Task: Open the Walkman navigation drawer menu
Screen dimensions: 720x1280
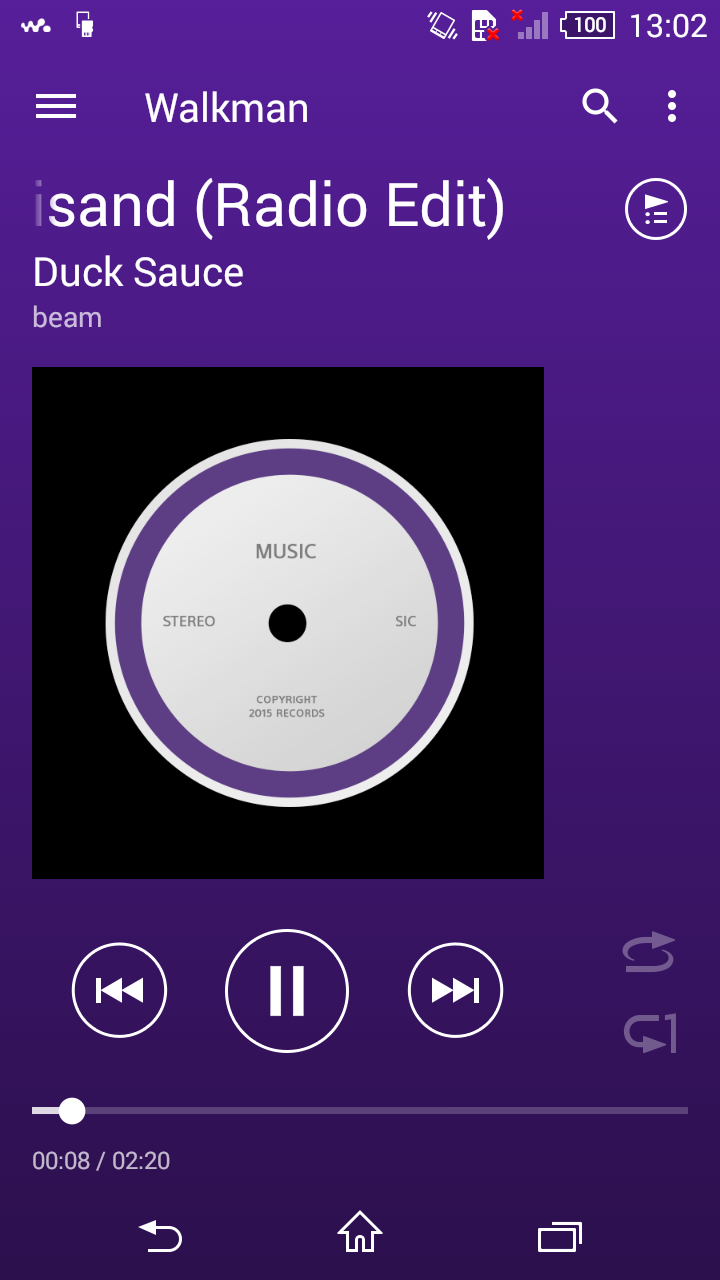Action: tap(56, 107)
